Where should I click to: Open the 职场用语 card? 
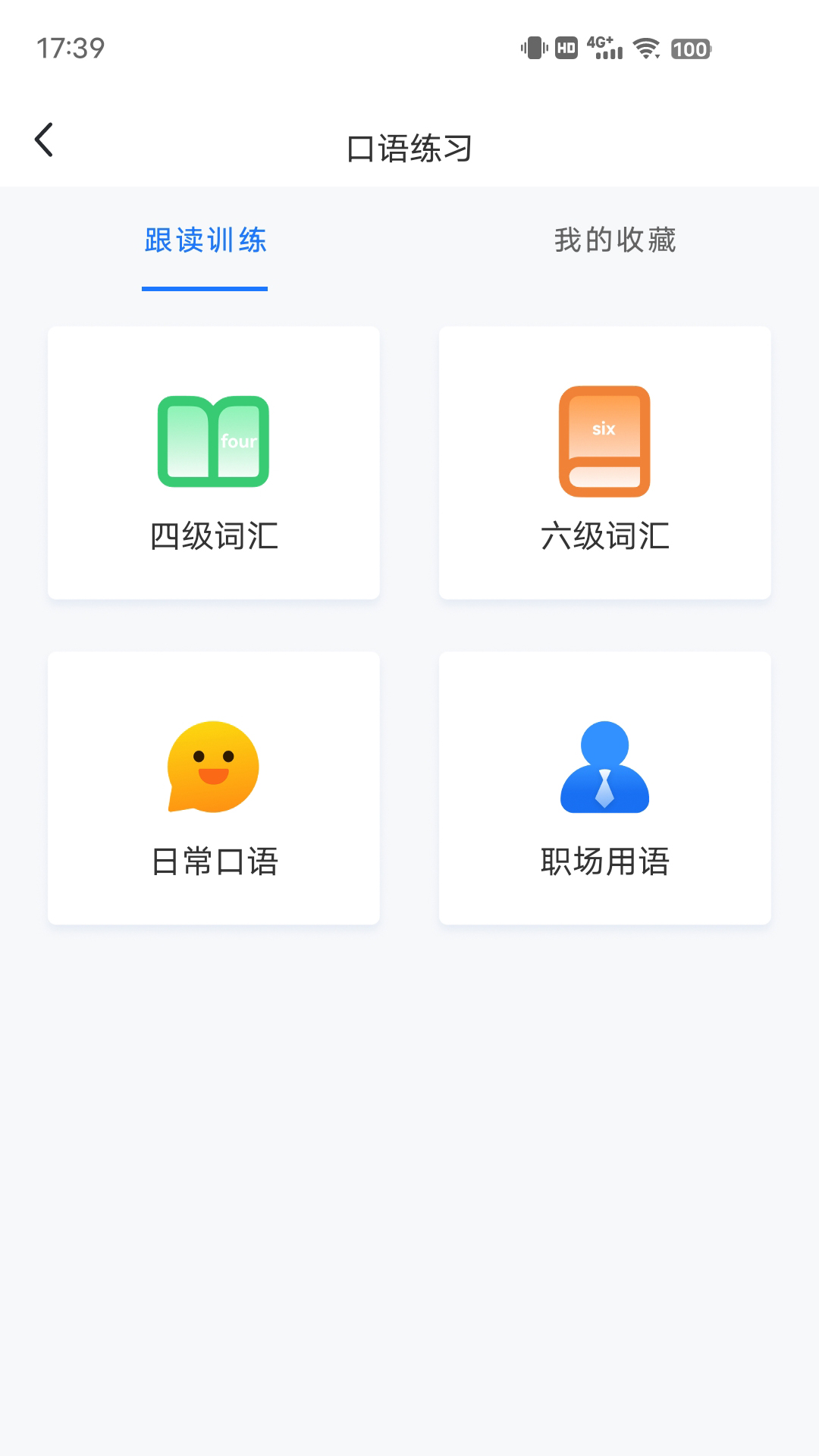tap(604, 787)
